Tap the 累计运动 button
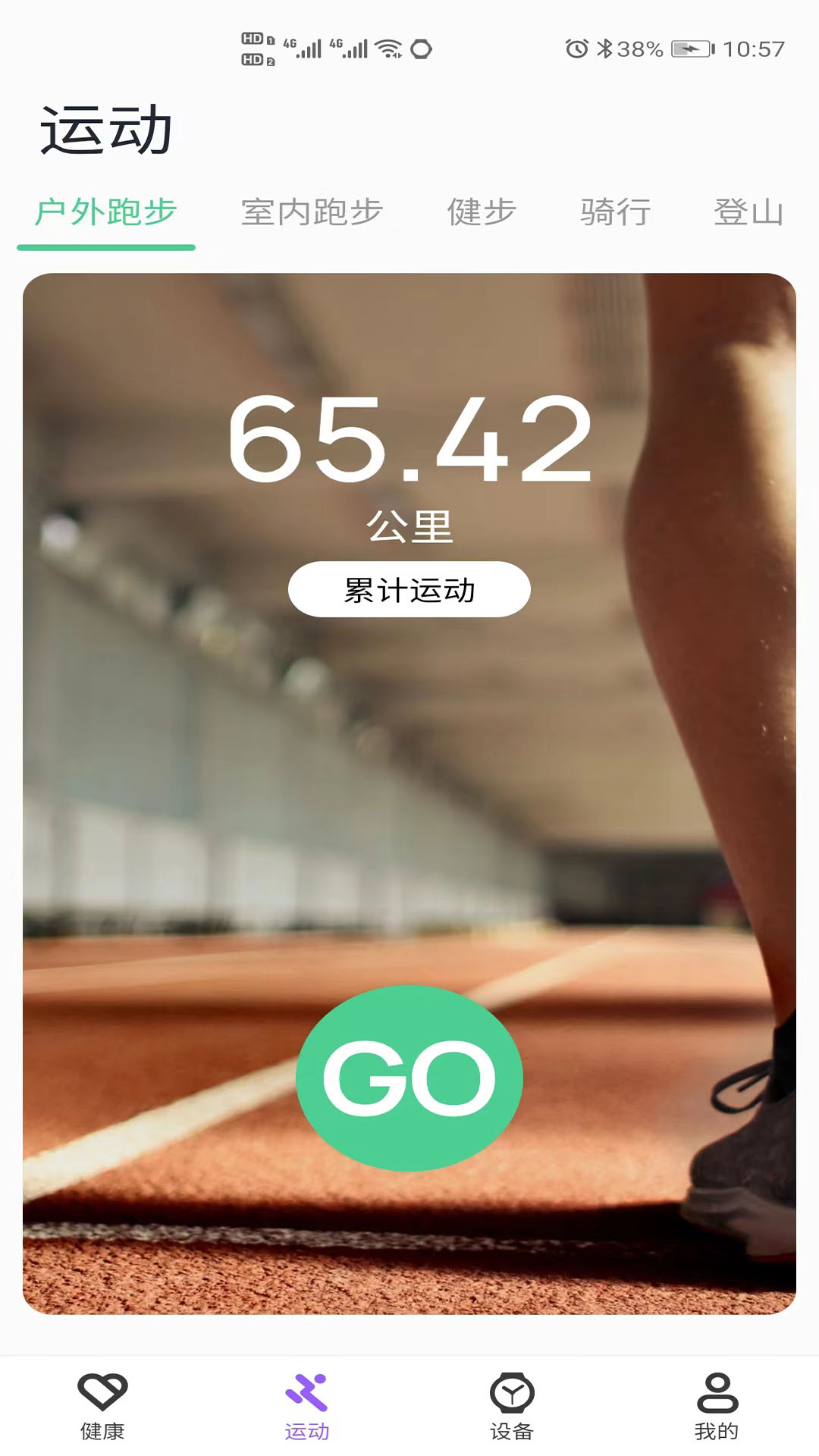 [409, 589]
